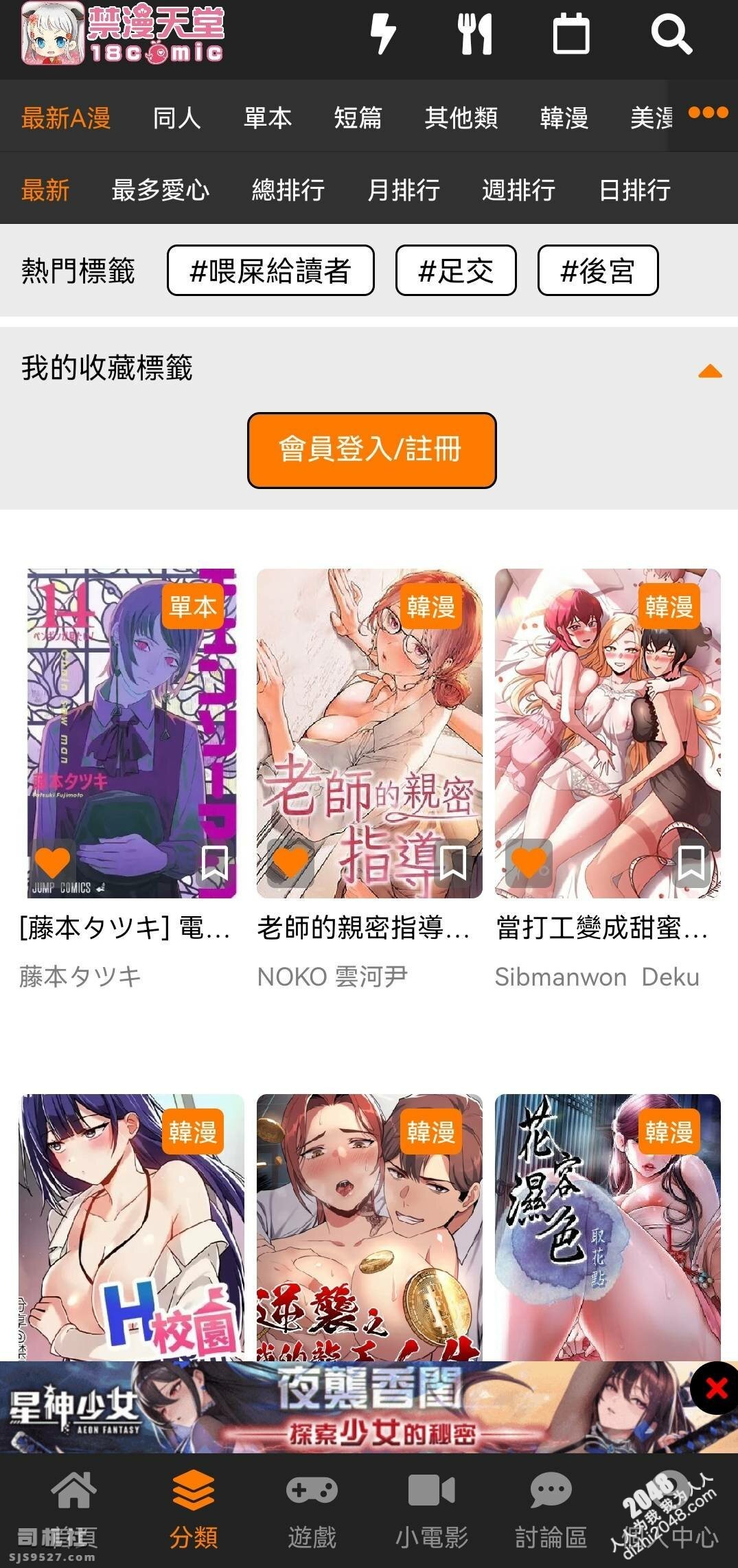This screenshot has width=738, height=1568.
Task: Switch to 月排行 ranking
Action: (x=403, y=190)
